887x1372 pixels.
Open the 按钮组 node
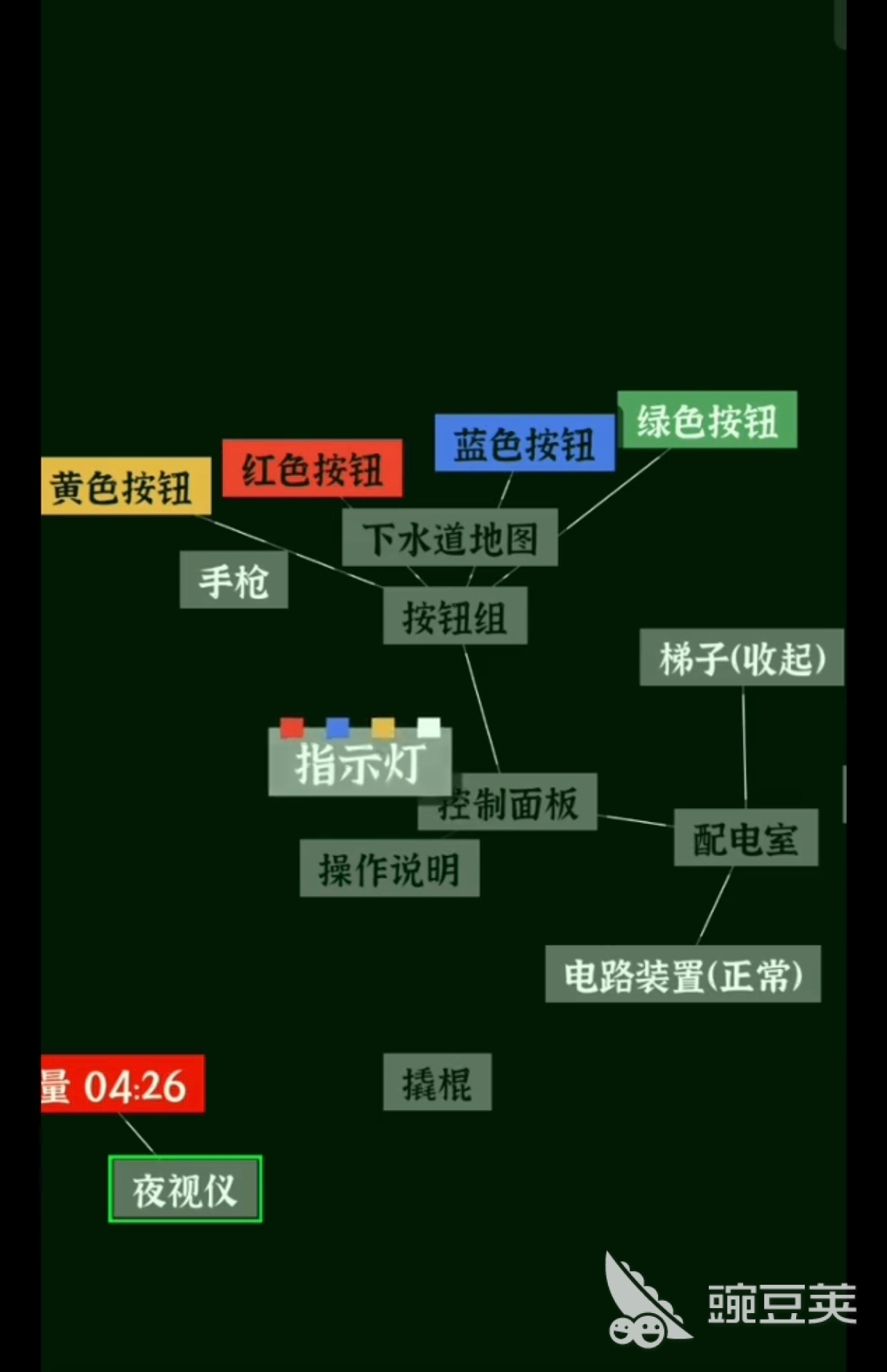pos(455,616)
